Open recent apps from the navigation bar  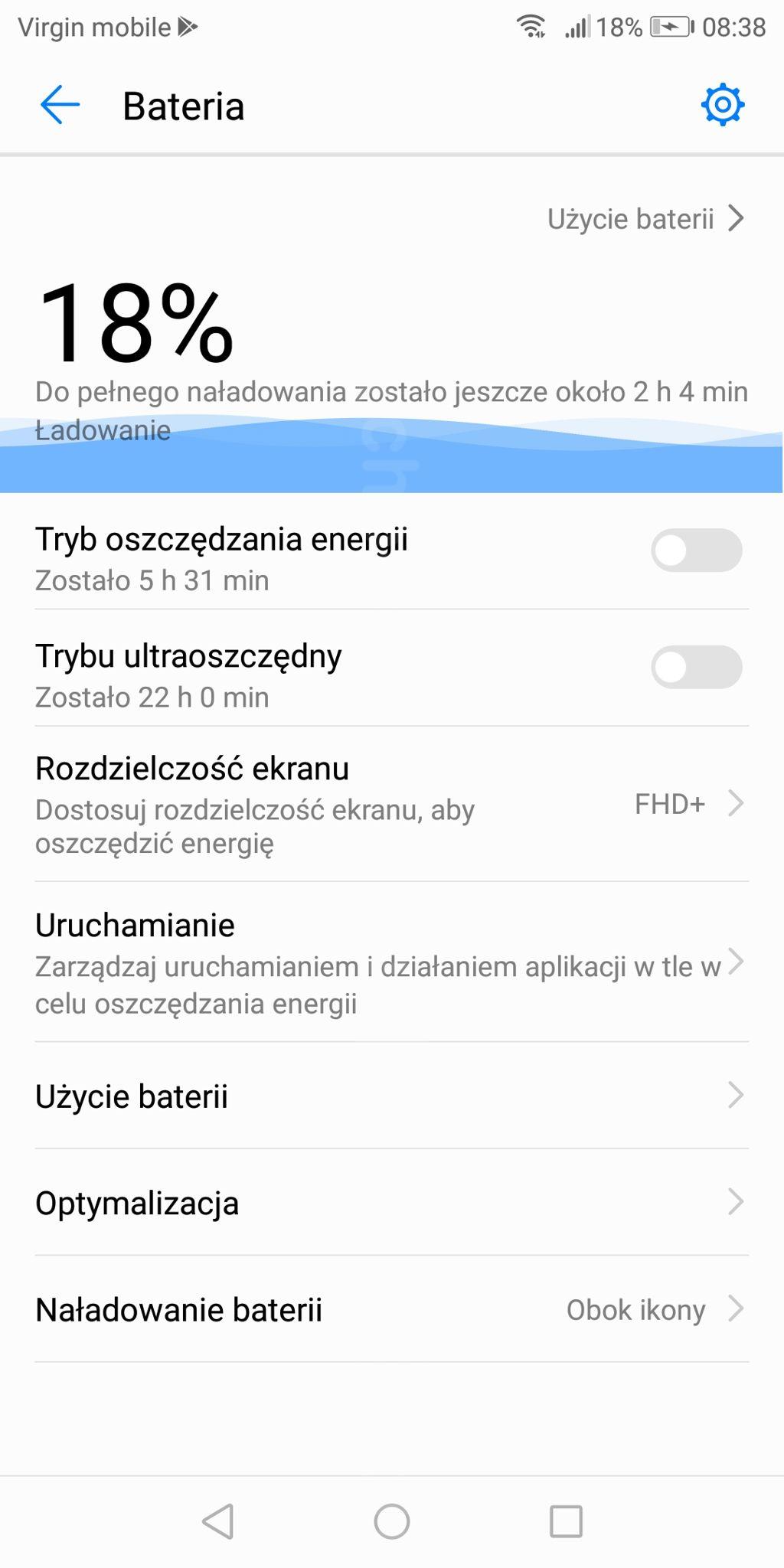coord(566,1521)
